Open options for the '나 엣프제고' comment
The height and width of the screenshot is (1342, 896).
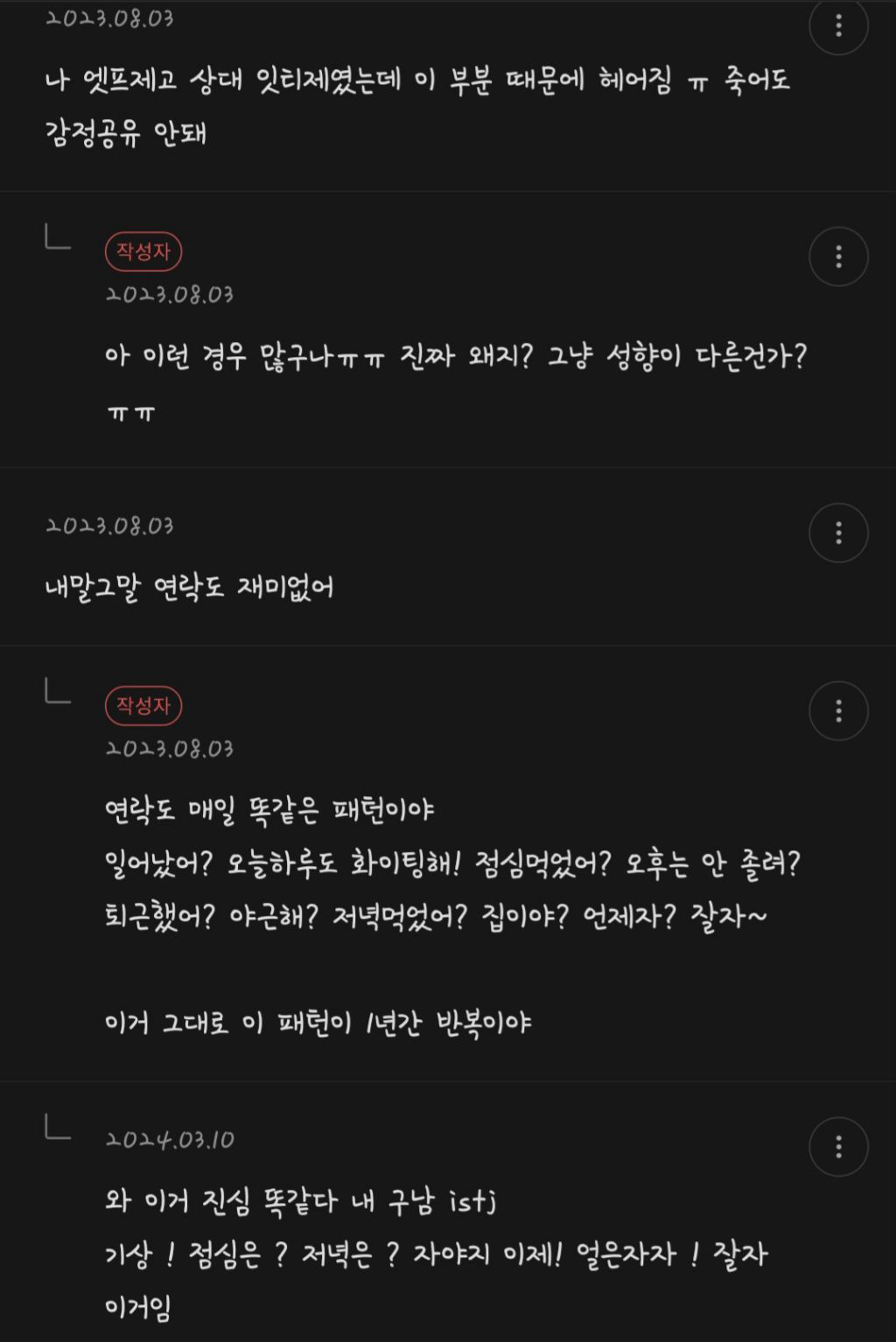click(x=838, y=25)
